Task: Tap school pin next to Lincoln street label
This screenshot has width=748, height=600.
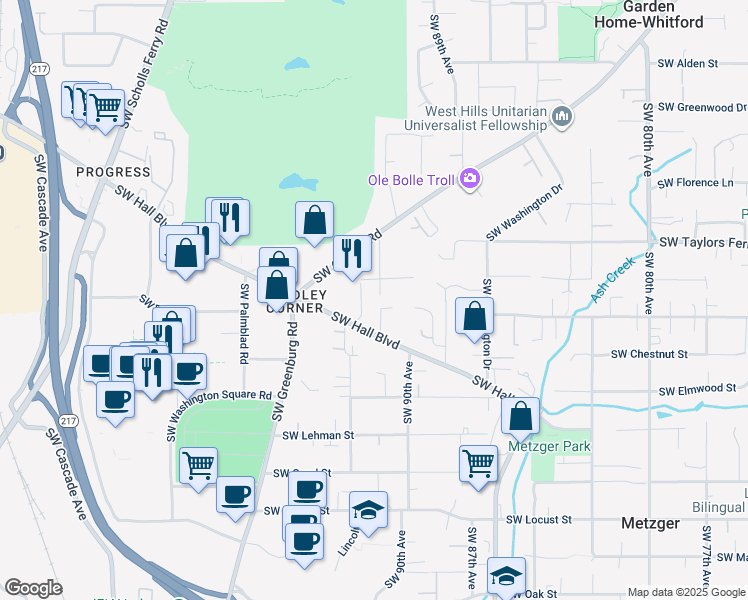Action: coord(368,511)
